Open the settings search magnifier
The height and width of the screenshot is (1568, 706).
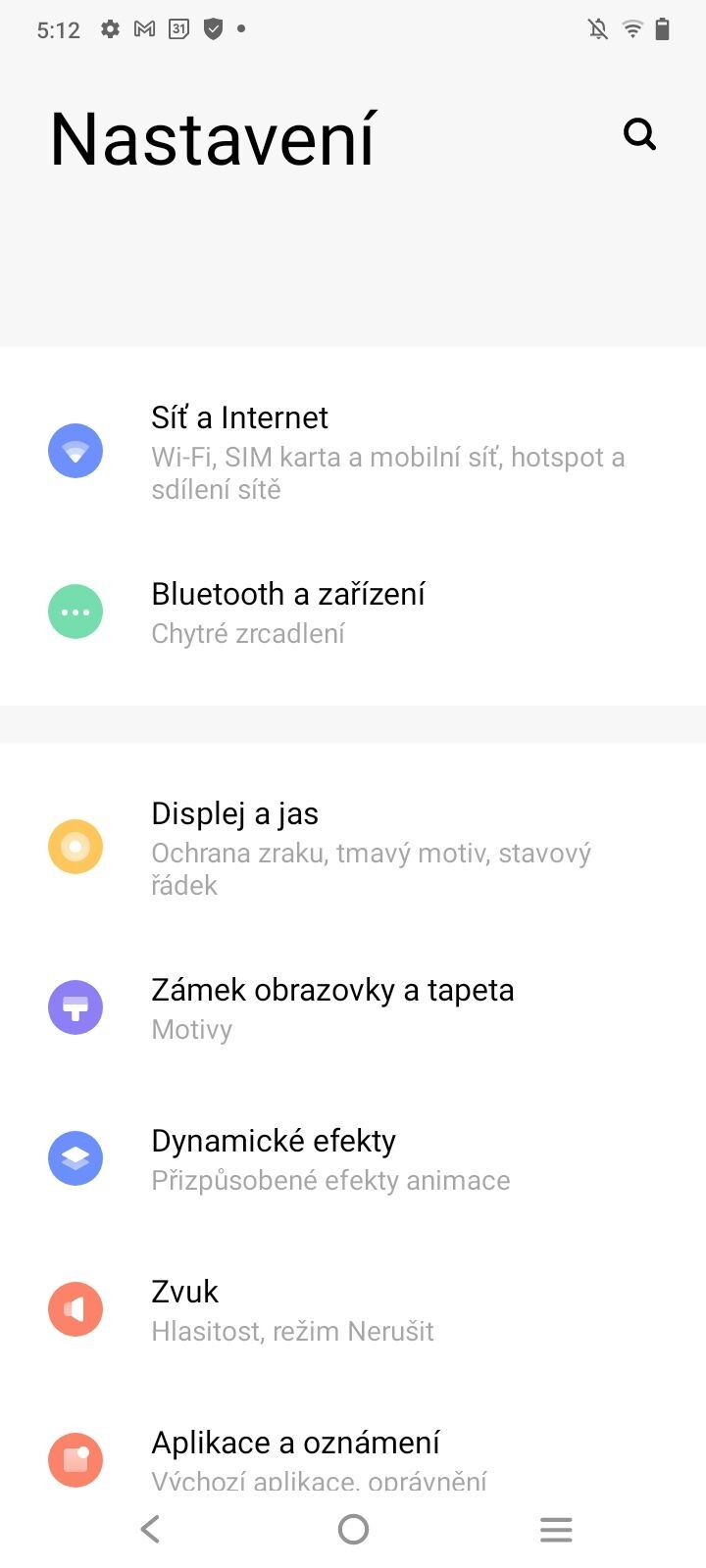(639, 133)
